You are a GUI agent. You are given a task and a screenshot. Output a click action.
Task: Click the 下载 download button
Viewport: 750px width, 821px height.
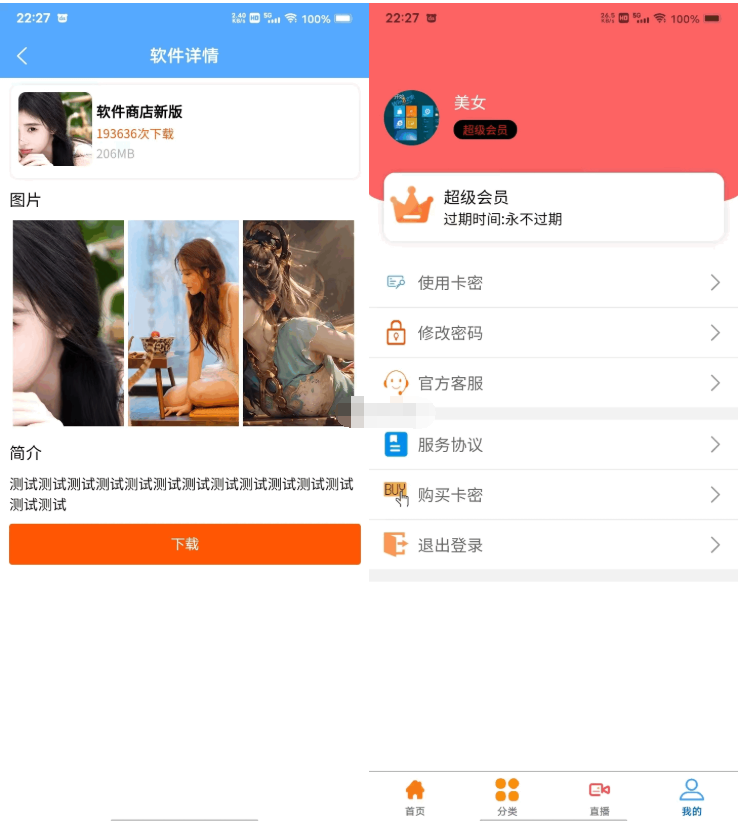[184, 545]
